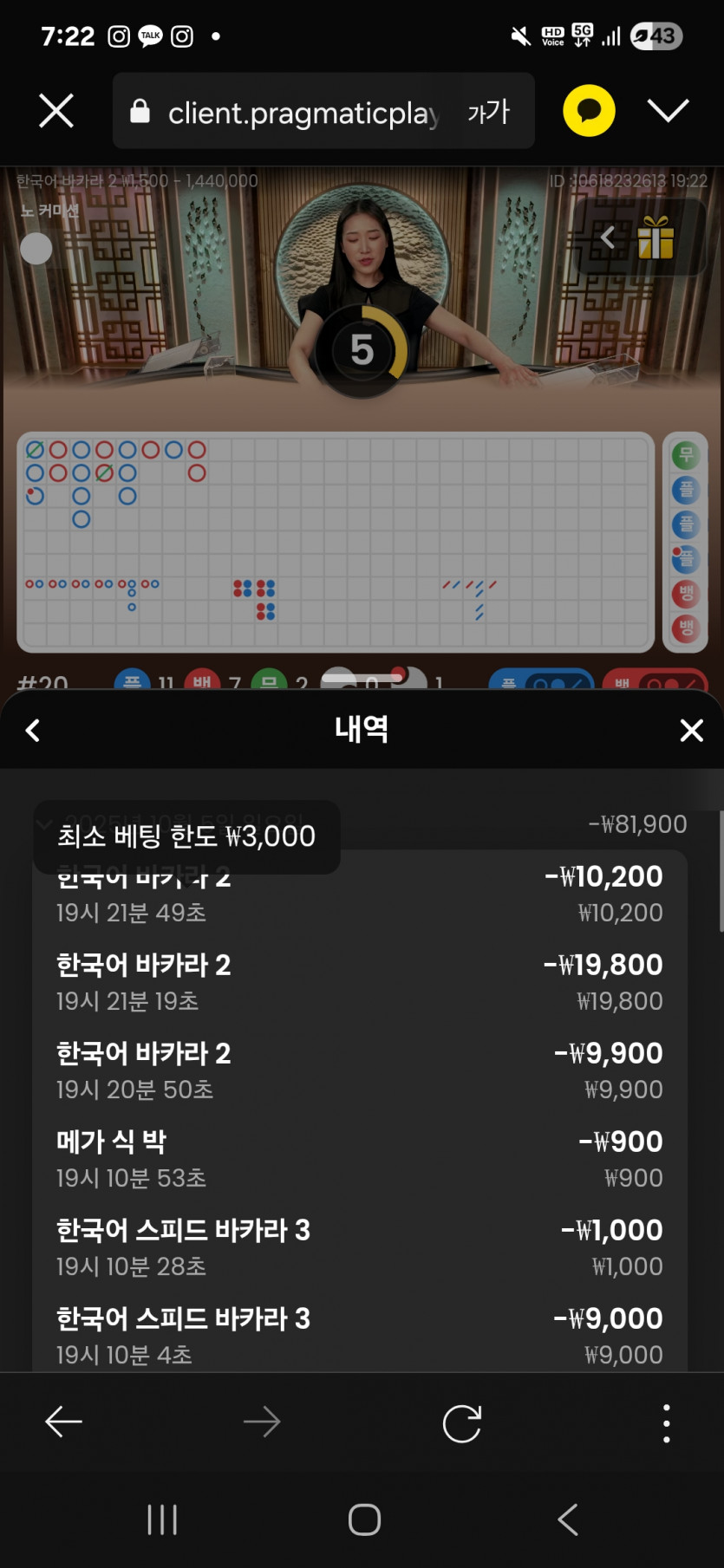Open the 가가 text size option
This screenshot has height=1568, width=724.
(488, 111)
